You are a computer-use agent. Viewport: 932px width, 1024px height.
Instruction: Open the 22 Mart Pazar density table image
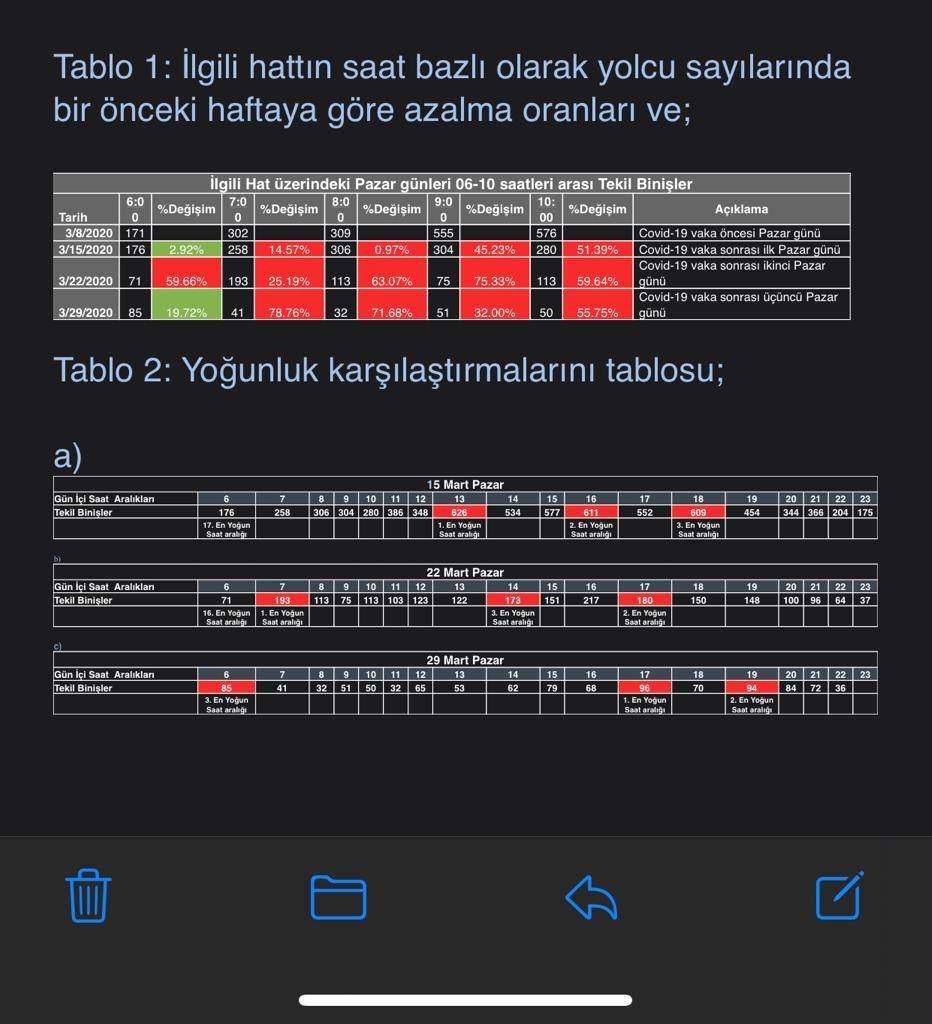point(465,596)
